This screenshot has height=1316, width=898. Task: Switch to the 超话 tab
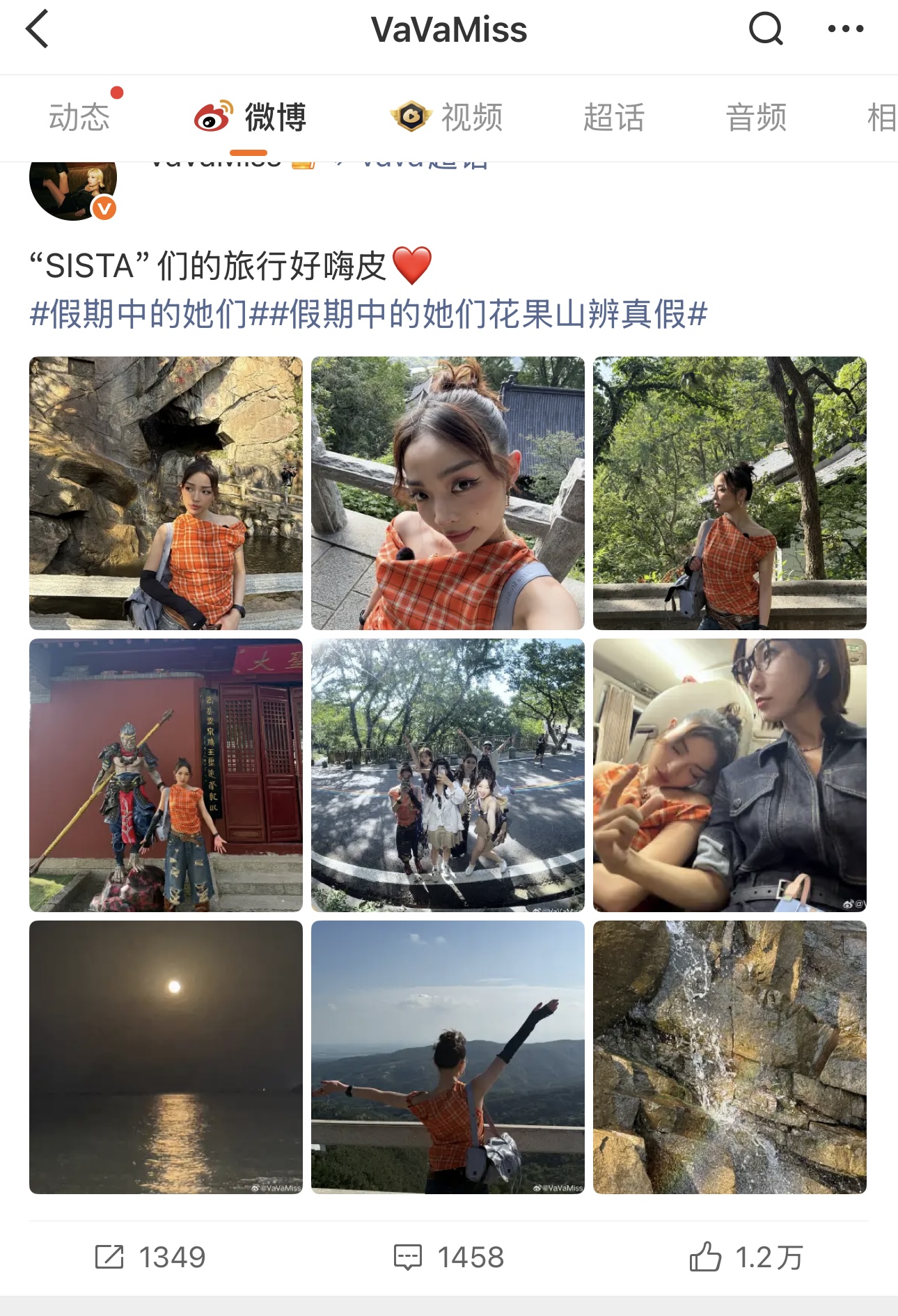pyautogui.click(x=614, y=117)
